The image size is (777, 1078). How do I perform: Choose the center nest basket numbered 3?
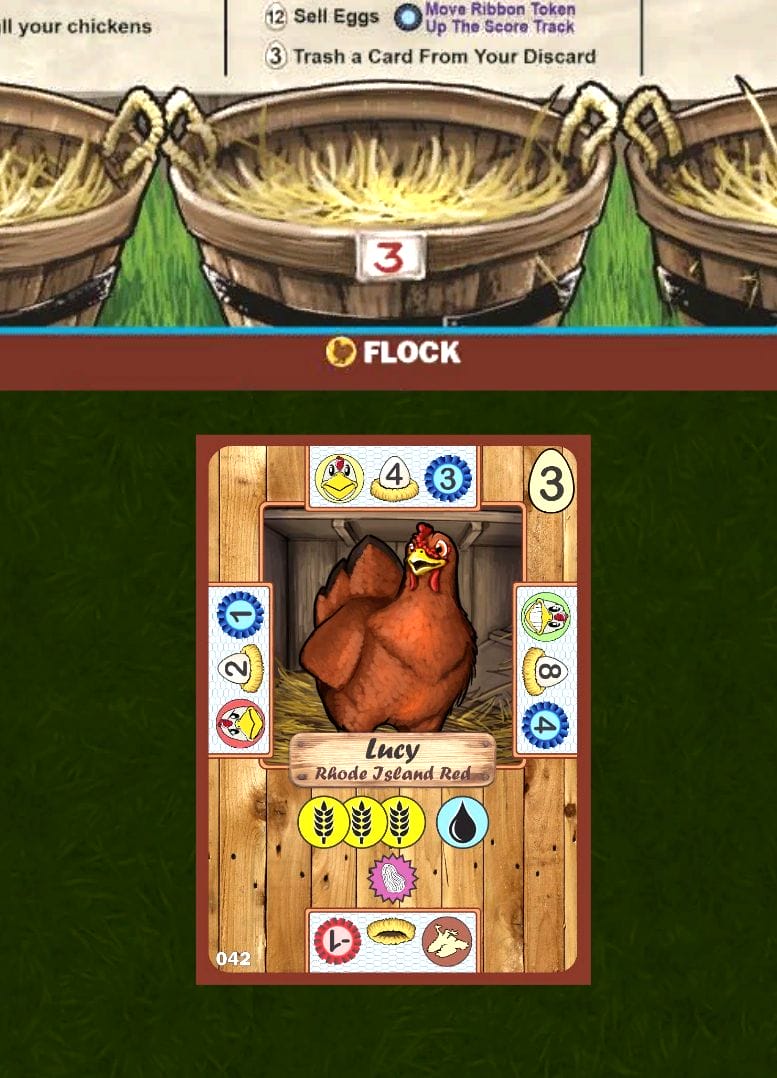click(390, 210)
